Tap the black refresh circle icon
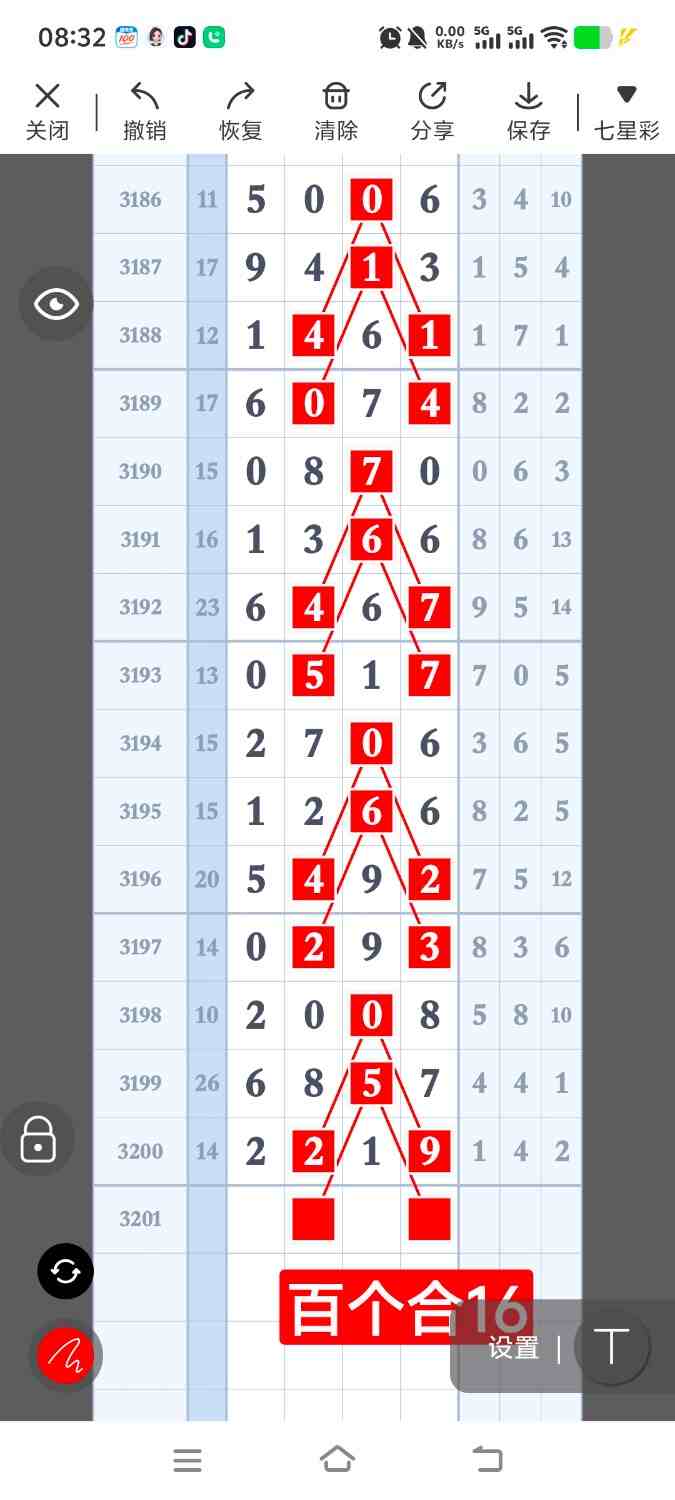This screenshot has height=1500, width=675. [x=66, y=1271]
